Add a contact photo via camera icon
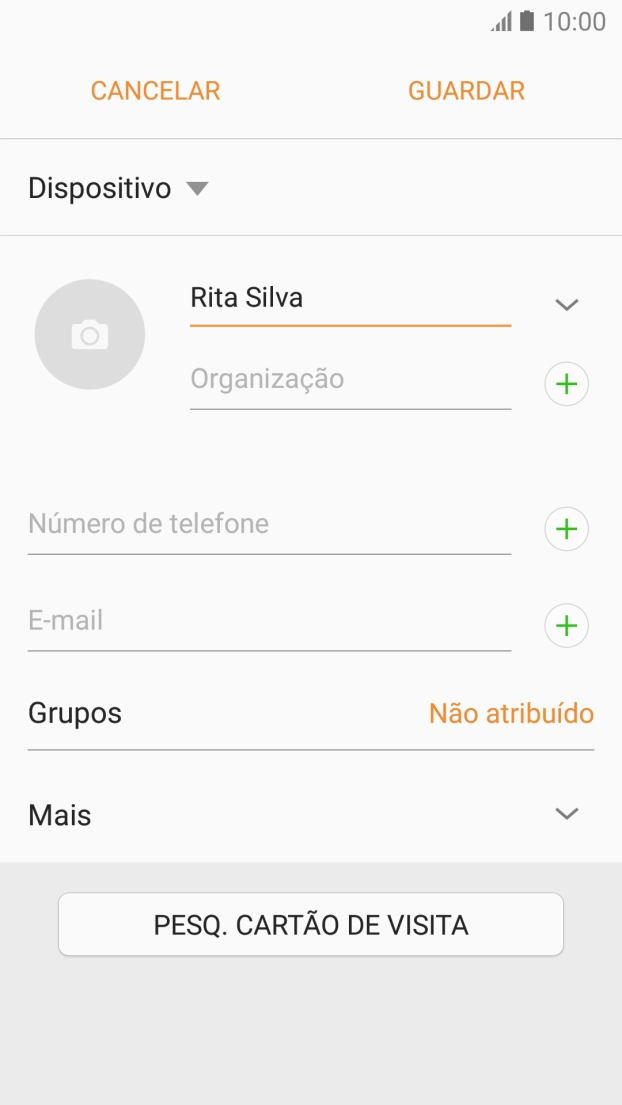The width and height of the screenshot is (622, 1105). [x=90, y=334]
